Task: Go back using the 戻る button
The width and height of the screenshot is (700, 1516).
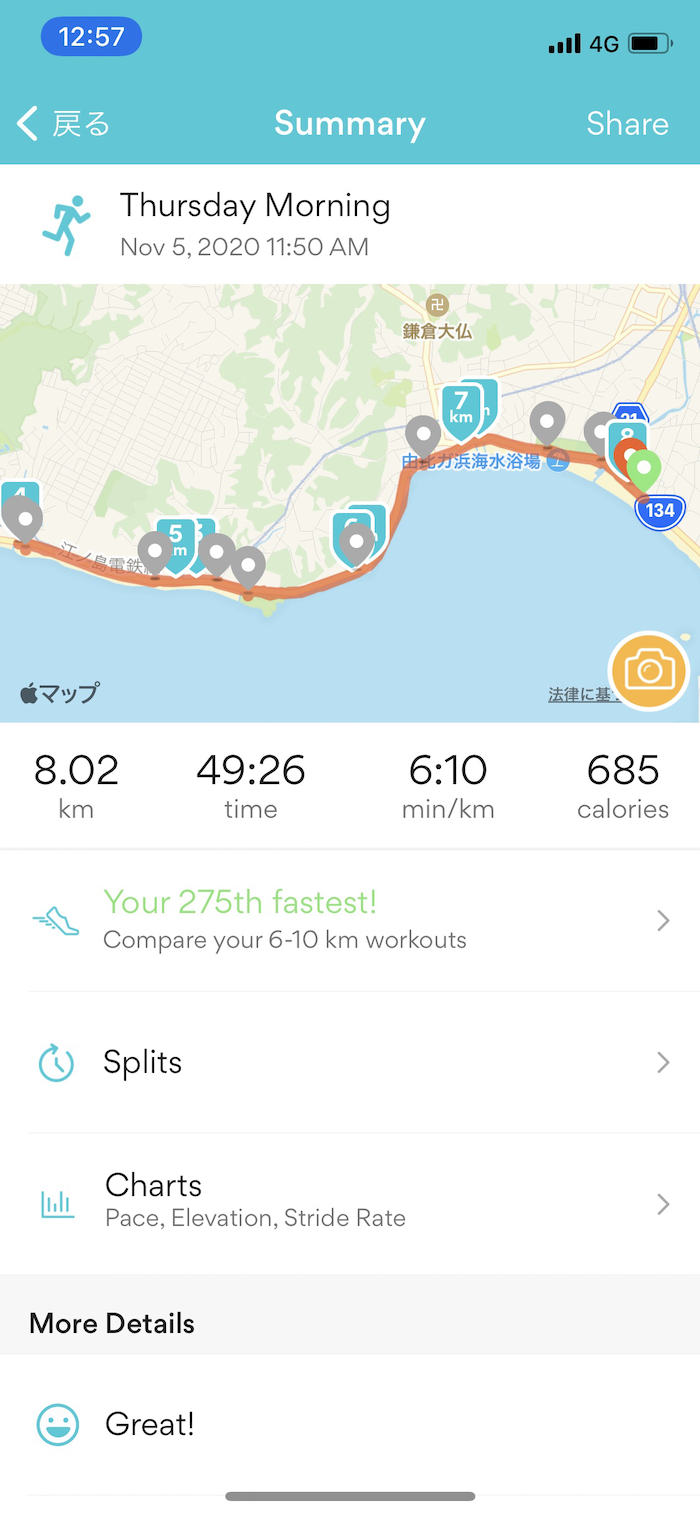Action: click(x=63, y=124)
